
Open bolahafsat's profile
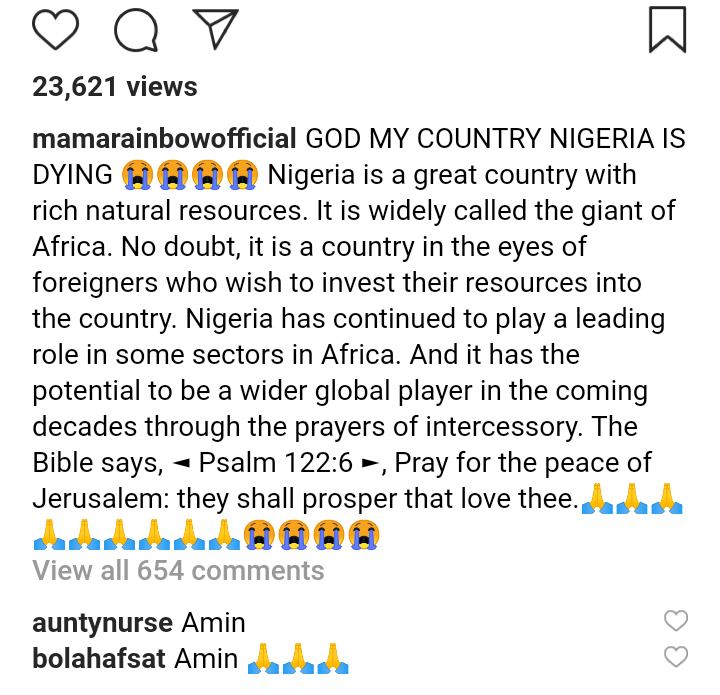(x=99, y=659)
